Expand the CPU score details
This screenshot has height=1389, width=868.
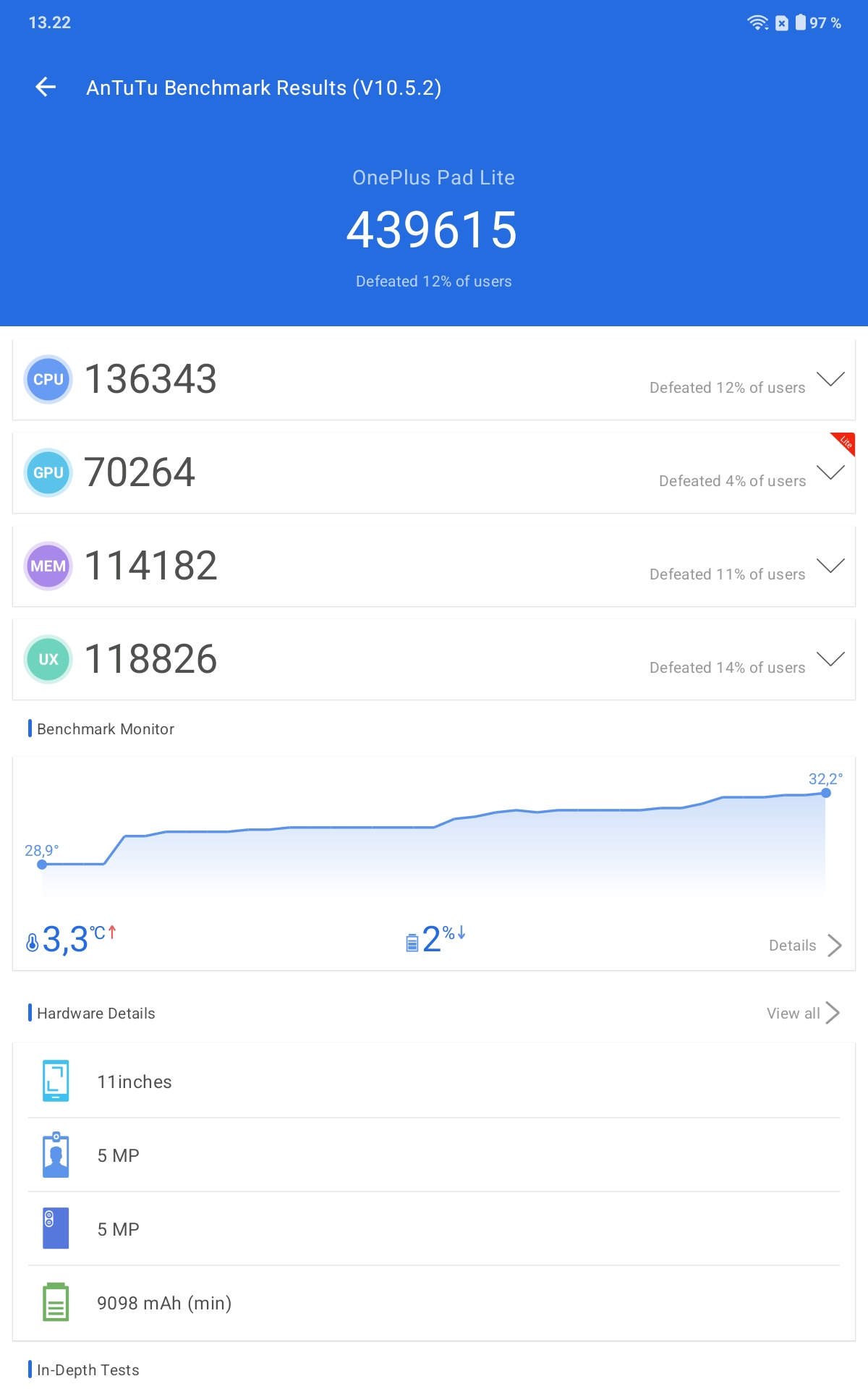(x=830, y=379)
